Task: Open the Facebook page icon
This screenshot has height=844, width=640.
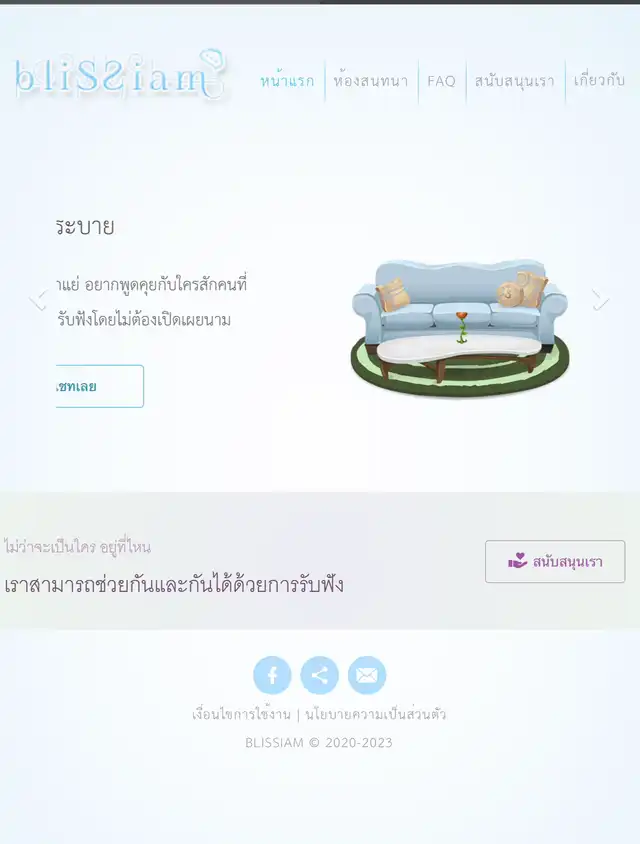Action: [272, 676]
